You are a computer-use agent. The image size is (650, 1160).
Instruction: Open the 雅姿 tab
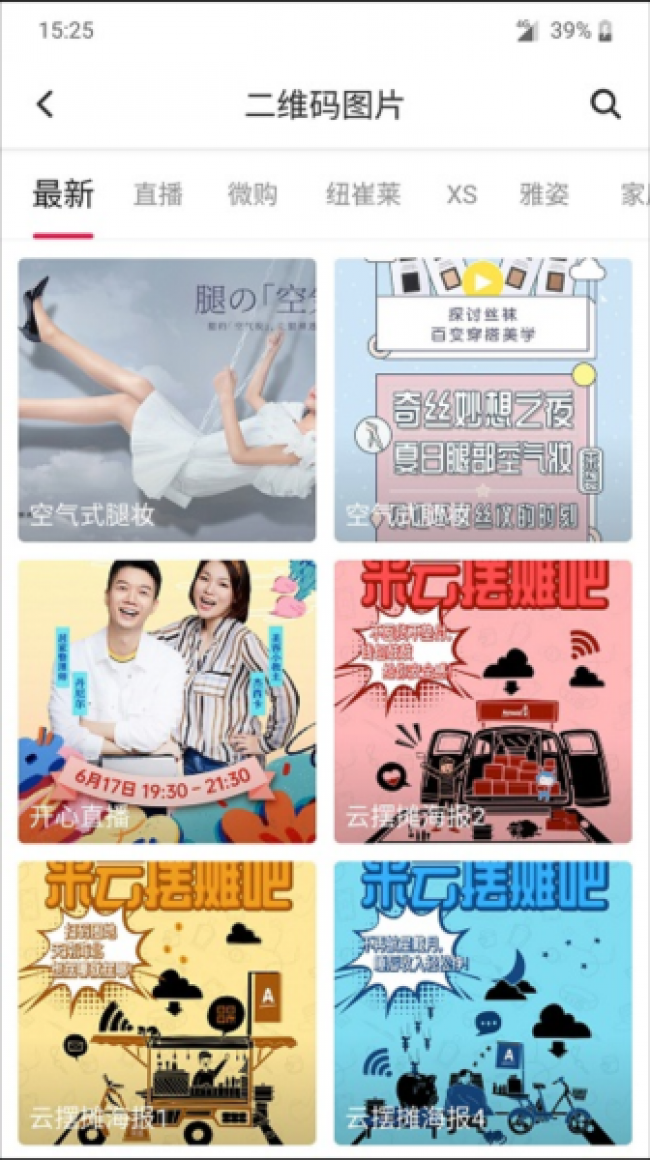544,194
